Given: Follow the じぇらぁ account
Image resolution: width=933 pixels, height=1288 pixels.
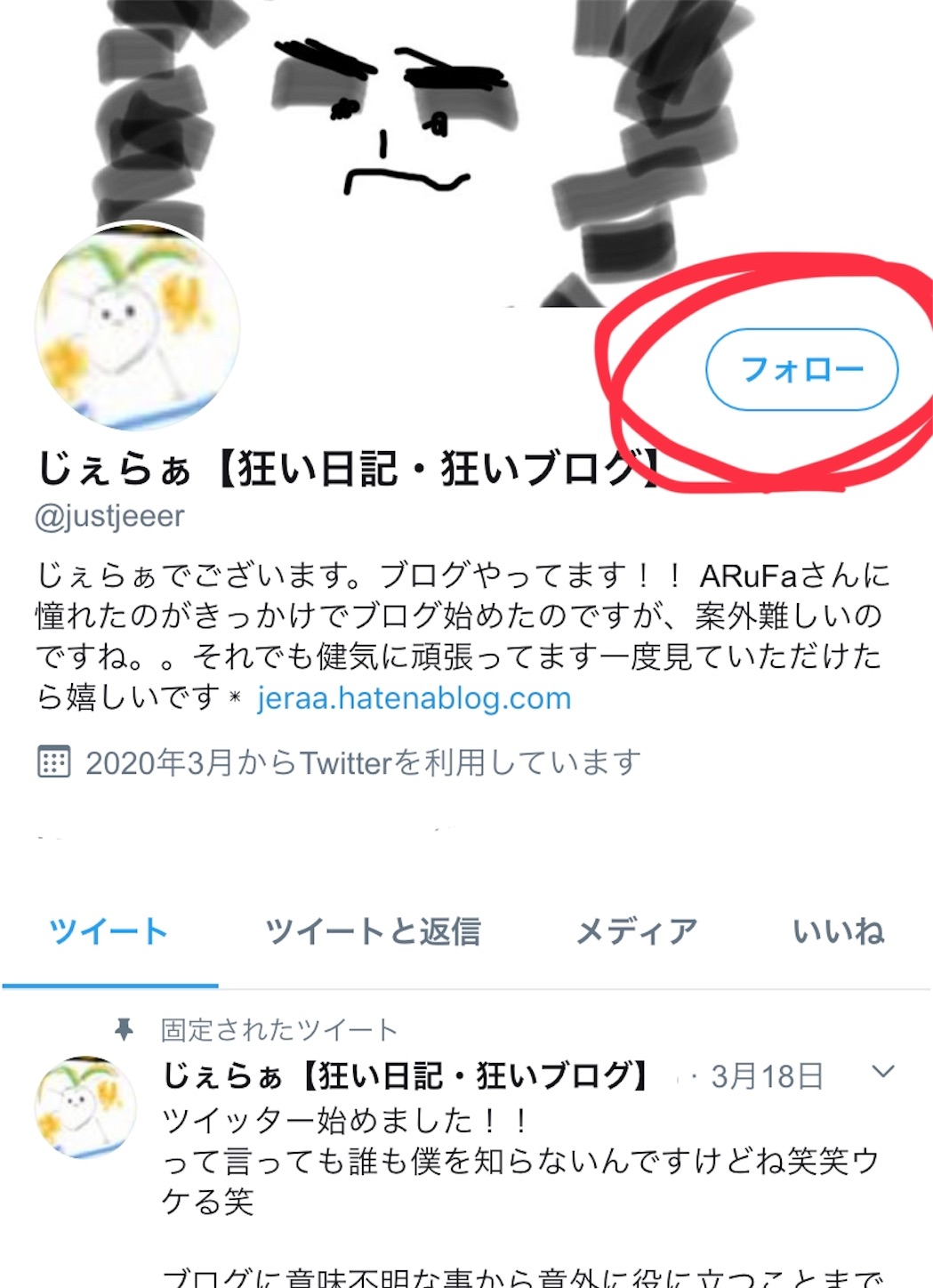Looking at the screenshot, I should tap(801, 369).
